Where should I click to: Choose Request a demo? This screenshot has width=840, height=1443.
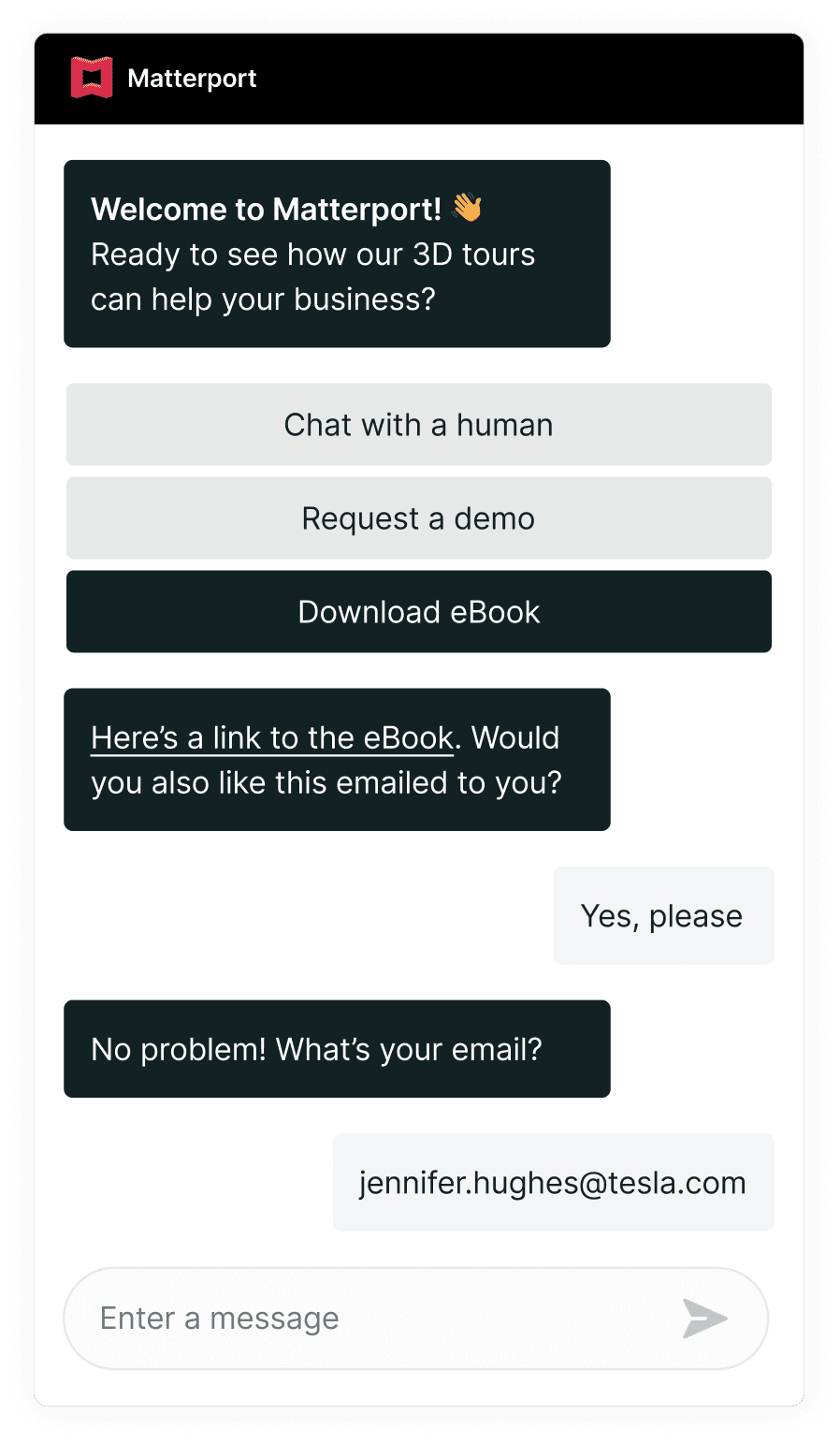click(418, 517)
